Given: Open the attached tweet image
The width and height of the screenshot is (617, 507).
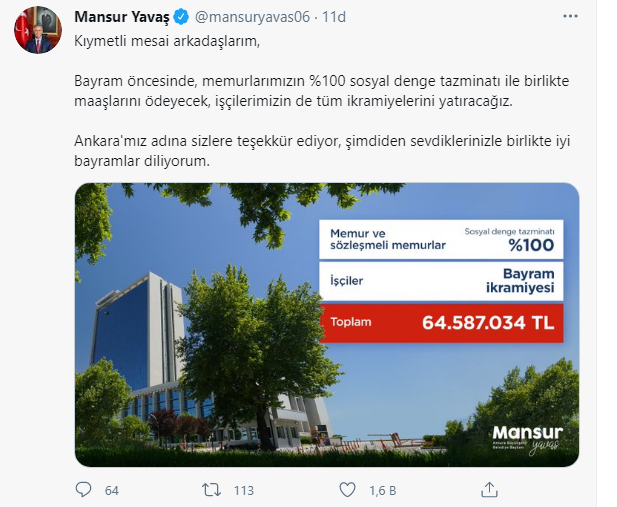Looking at the screenshot, I should (326, 325).
